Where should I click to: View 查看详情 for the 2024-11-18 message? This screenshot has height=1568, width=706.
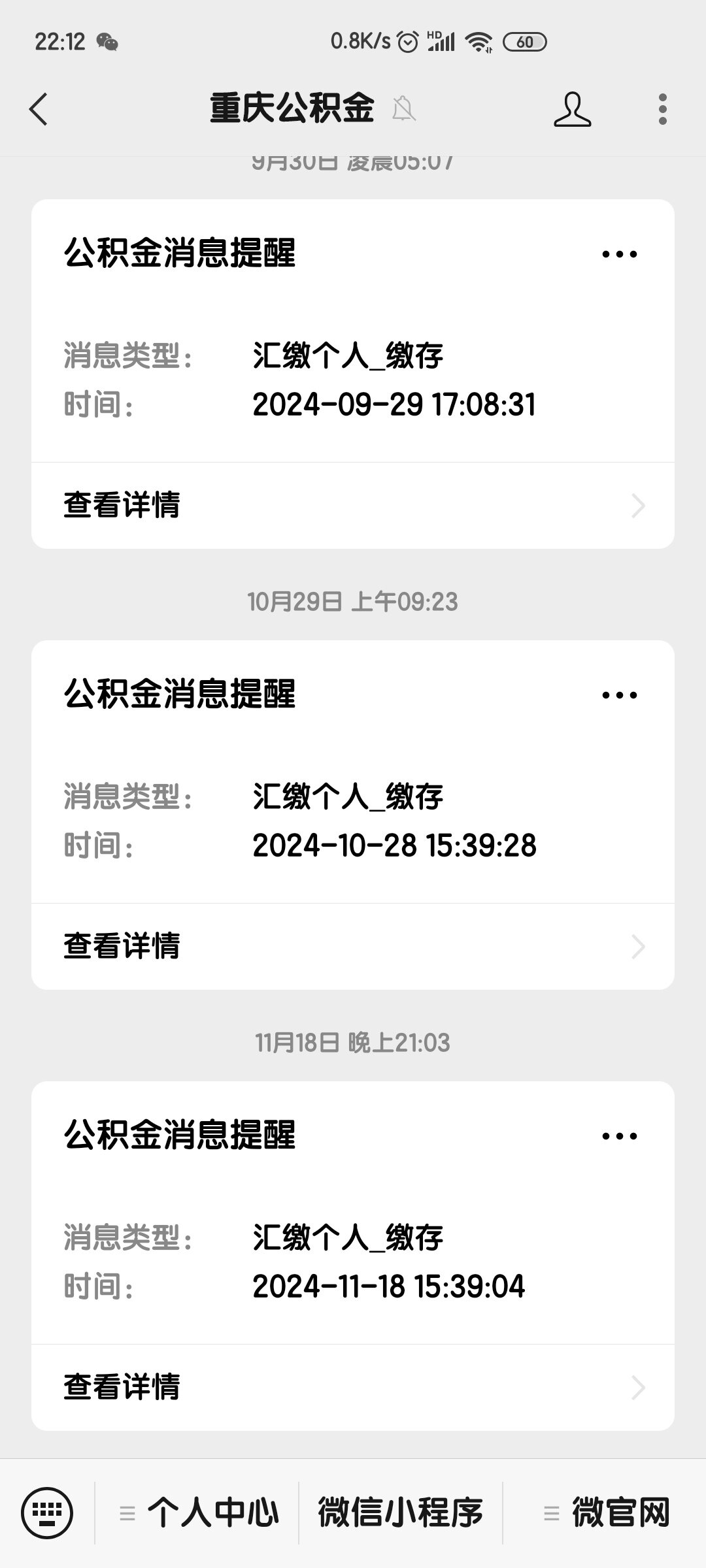353,1388
